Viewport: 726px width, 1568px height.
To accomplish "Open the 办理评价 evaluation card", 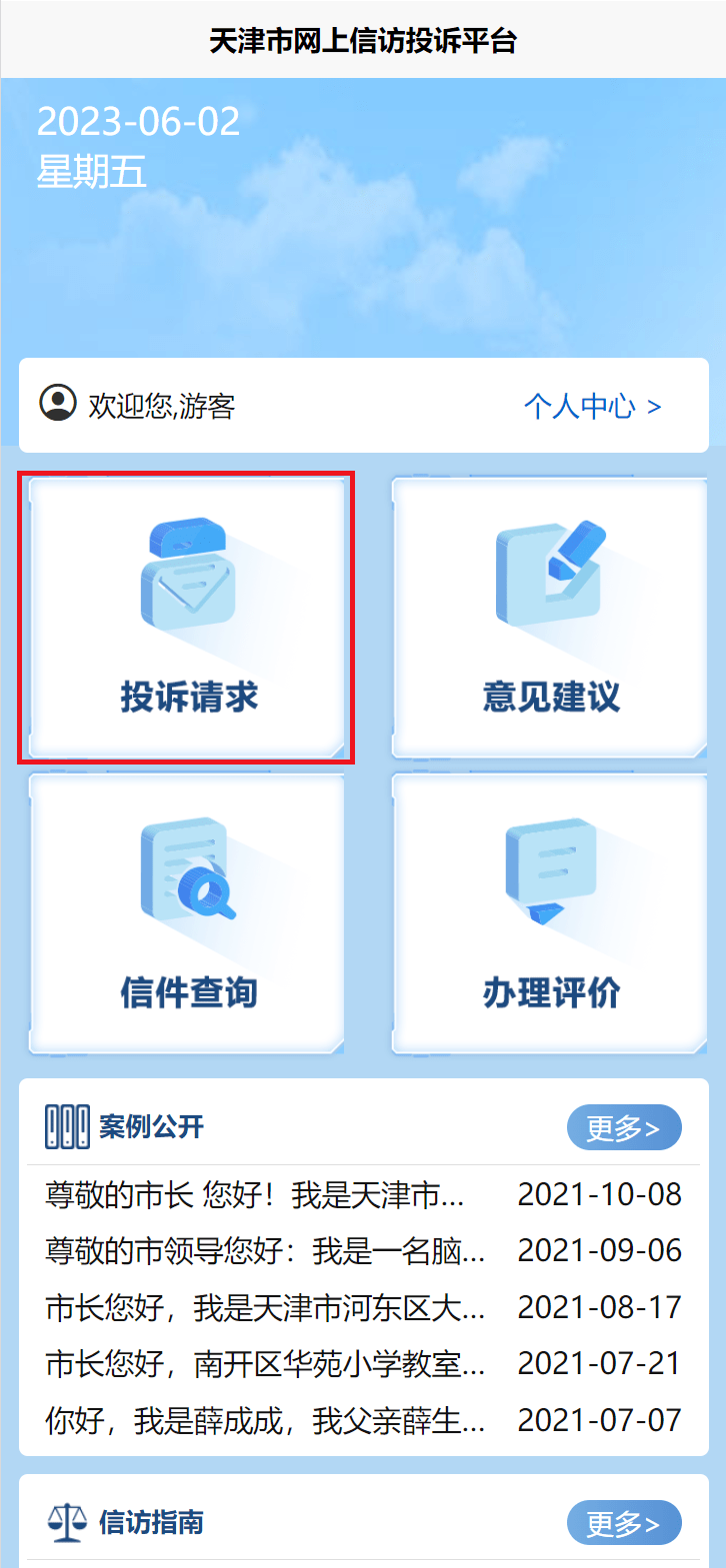I will click(x=550, y=913).
